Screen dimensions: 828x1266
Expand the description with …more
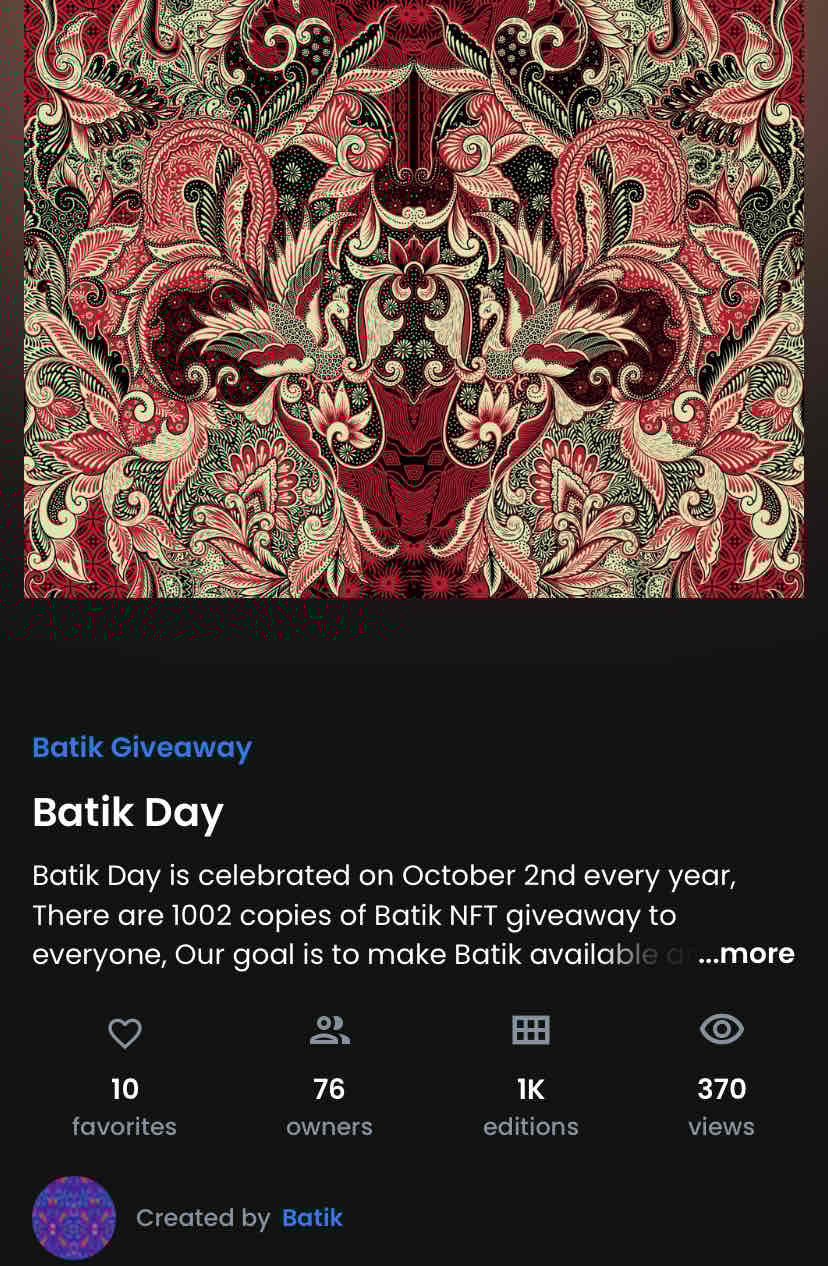click(746, 954)
